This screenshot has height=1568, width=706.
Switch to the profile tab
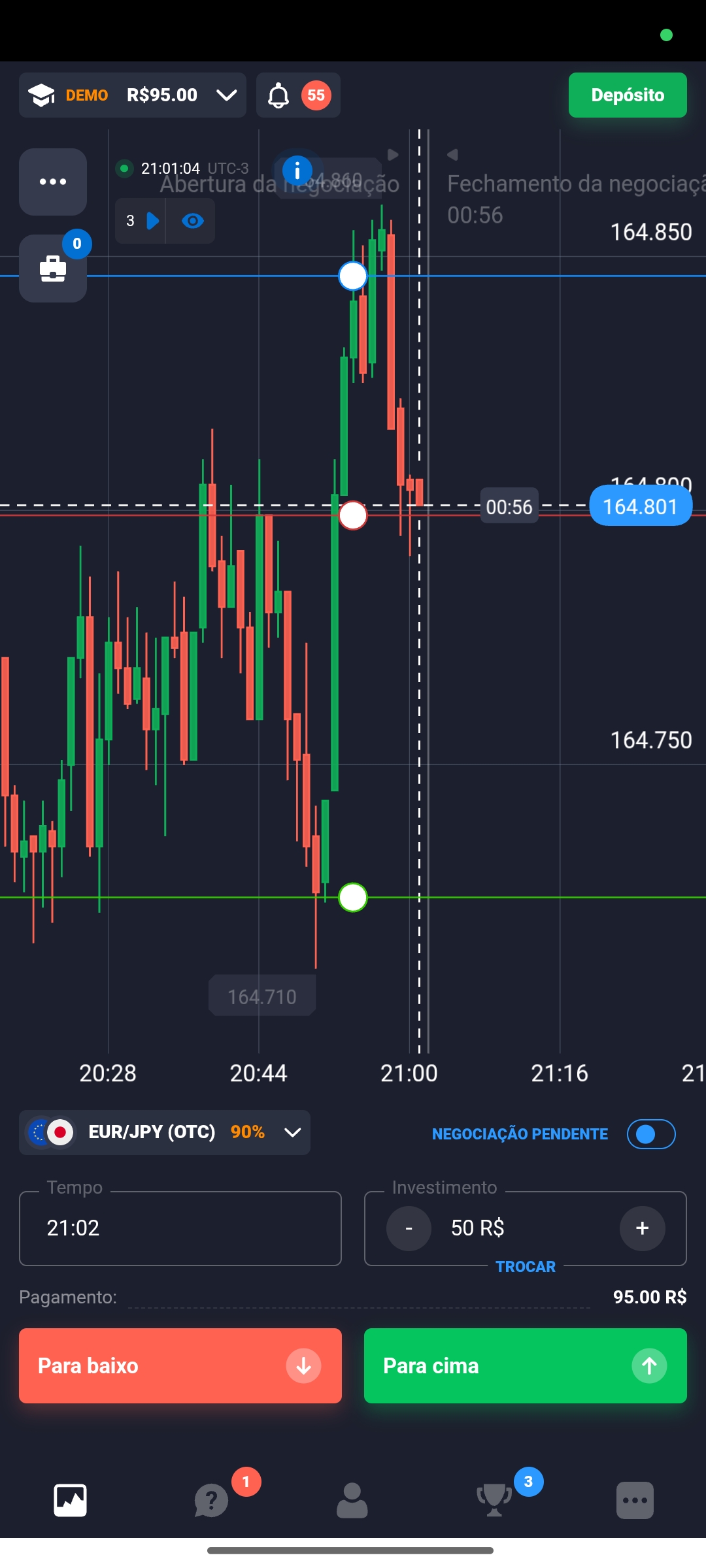tap(352, 1500)
